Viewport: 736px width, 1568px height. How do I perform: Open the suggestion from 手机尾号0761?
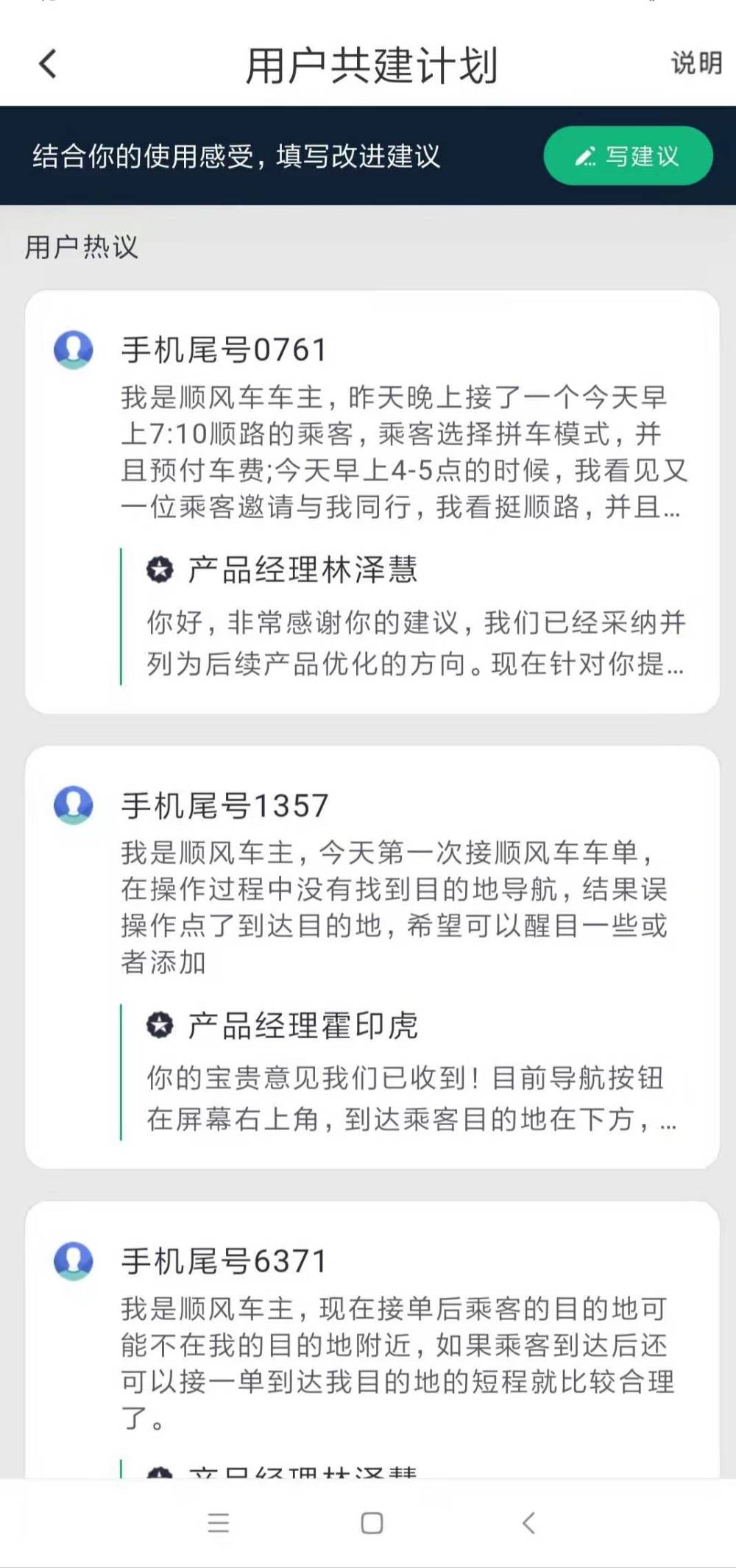[372, 502]
